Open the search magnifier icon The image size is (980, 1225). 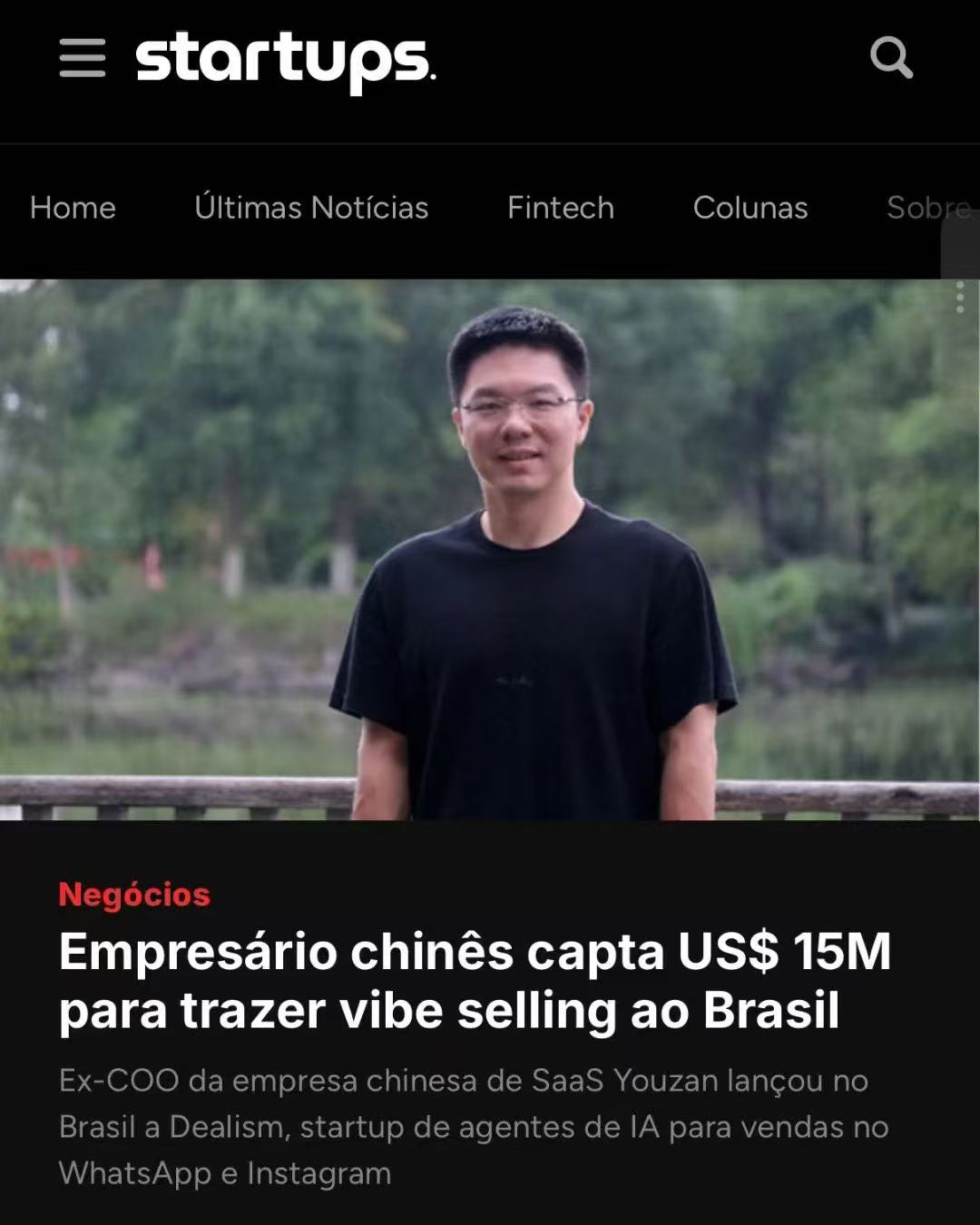click(x=891, y=58)
